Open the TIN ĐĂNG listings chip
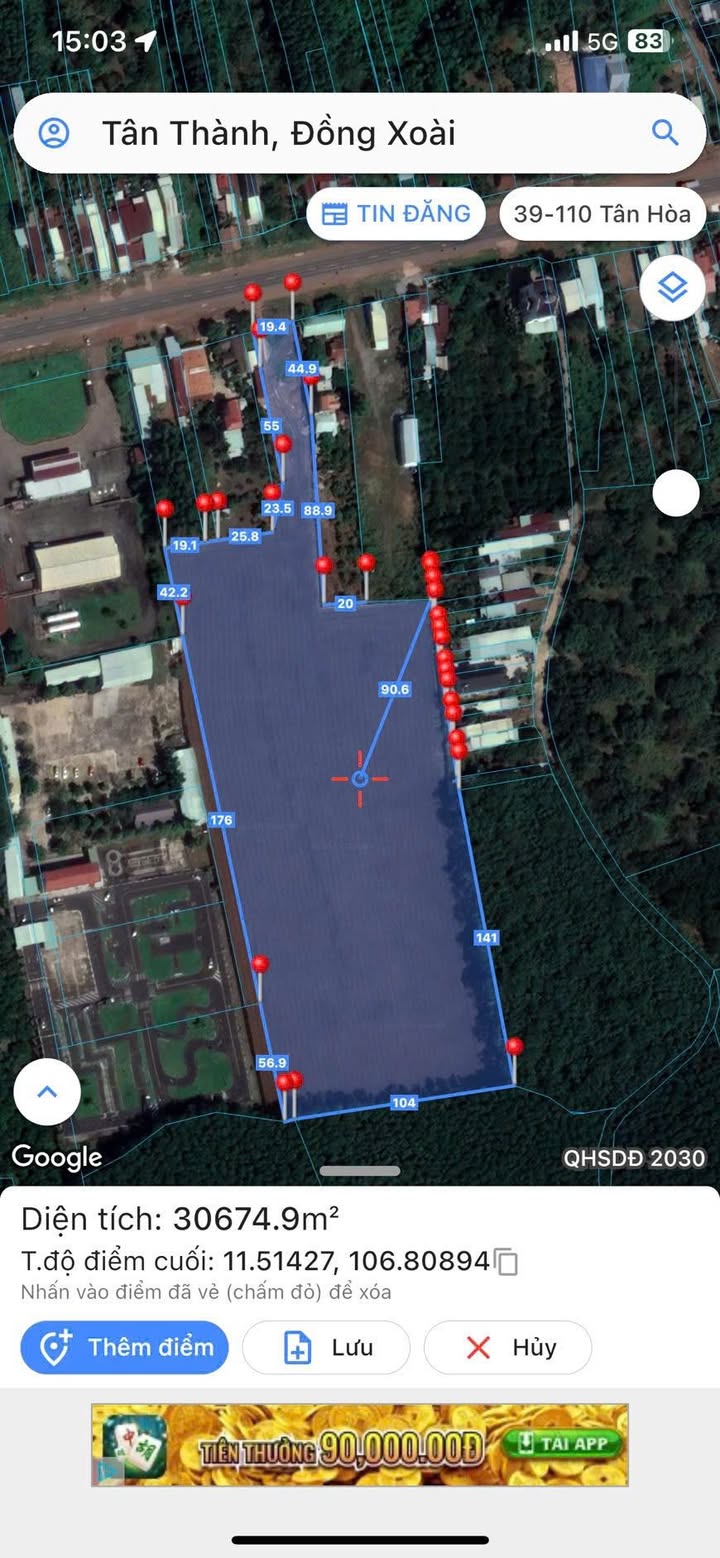Screen dimensions: 720x1558 pyautogui.click(x=396, y=214)
